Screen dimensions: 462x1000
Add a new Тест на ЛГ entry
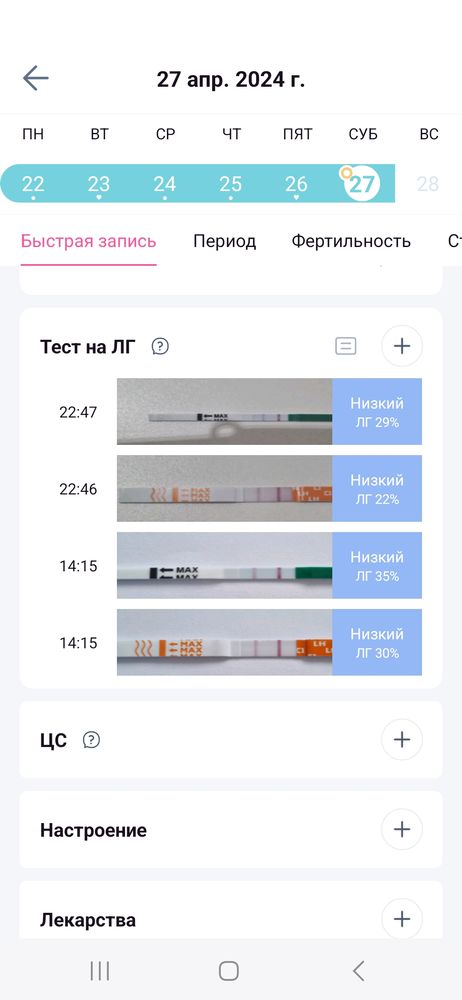pyautogui.click(x=401, y=346)
